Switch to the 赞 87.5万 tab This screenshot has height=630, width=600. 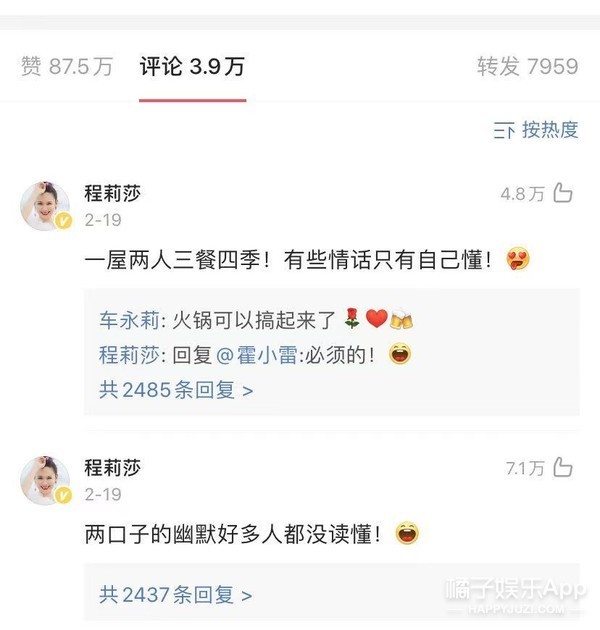click(x=67, y=67)
